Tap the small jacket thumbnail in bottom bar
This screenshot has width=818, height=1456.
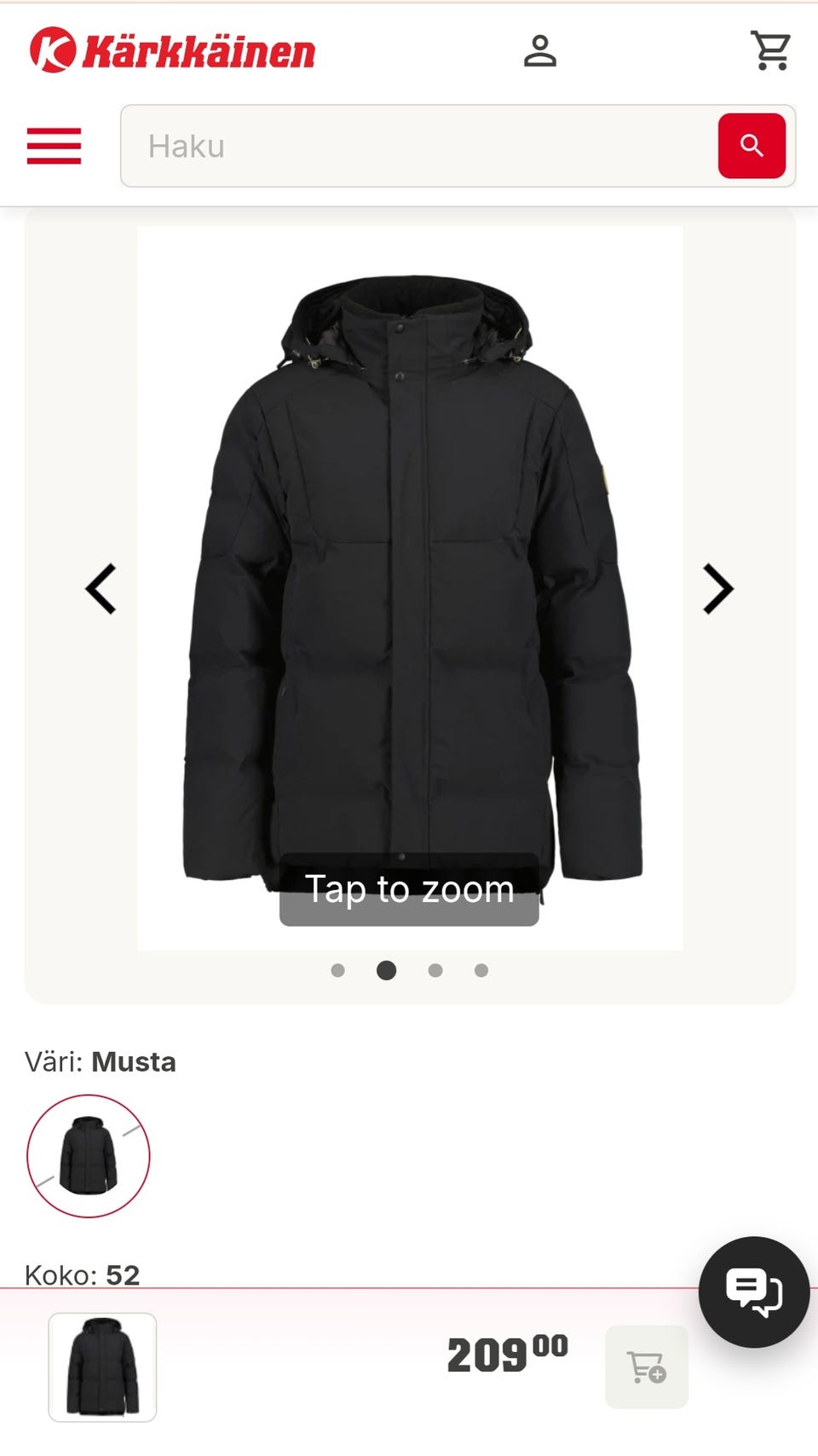click(102, 1366)
